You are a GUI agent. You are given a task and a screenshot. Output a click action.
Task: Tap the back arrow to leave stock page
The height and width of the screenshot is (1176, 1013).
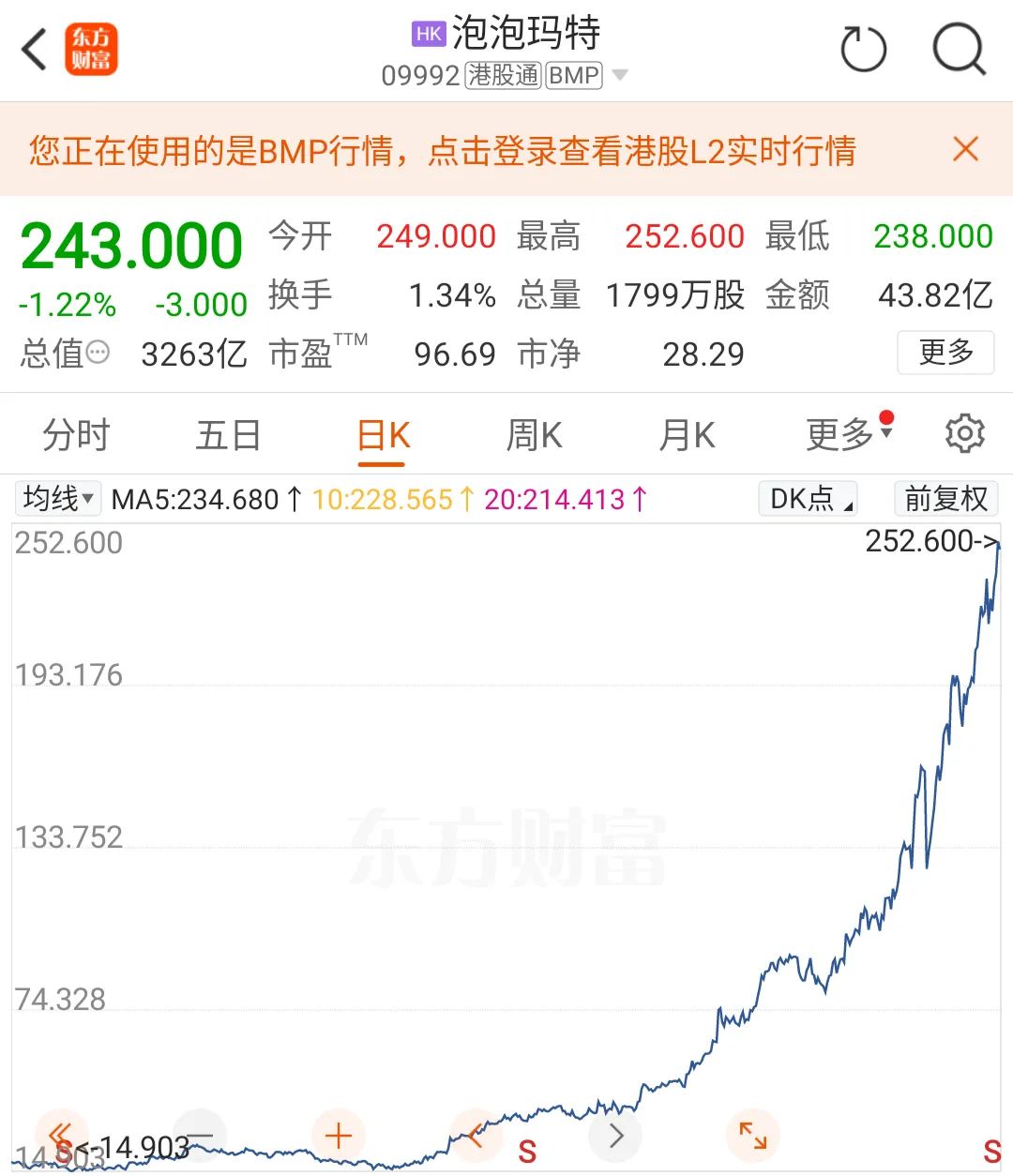pos(34,49)
